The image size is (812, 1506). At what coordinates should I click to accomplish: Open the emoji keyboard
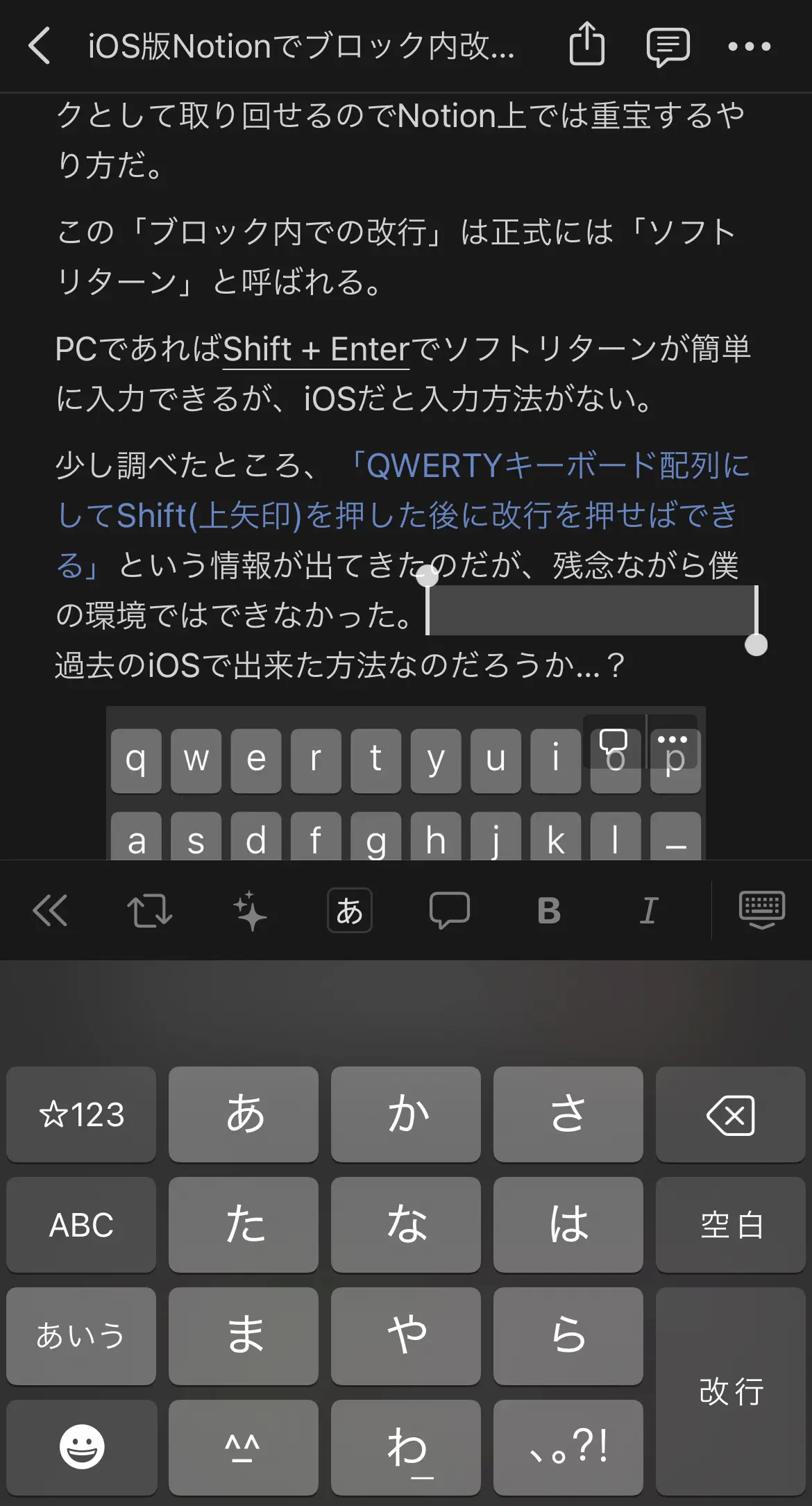pos(81,1447)
